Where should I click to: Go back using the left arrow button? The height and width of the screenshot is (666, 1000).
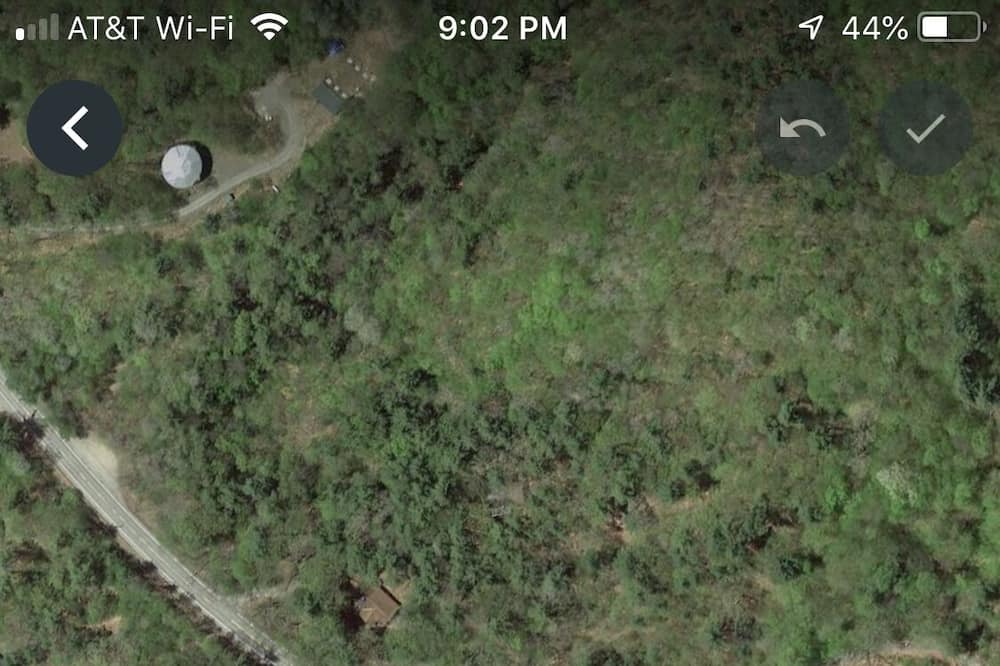75,129
